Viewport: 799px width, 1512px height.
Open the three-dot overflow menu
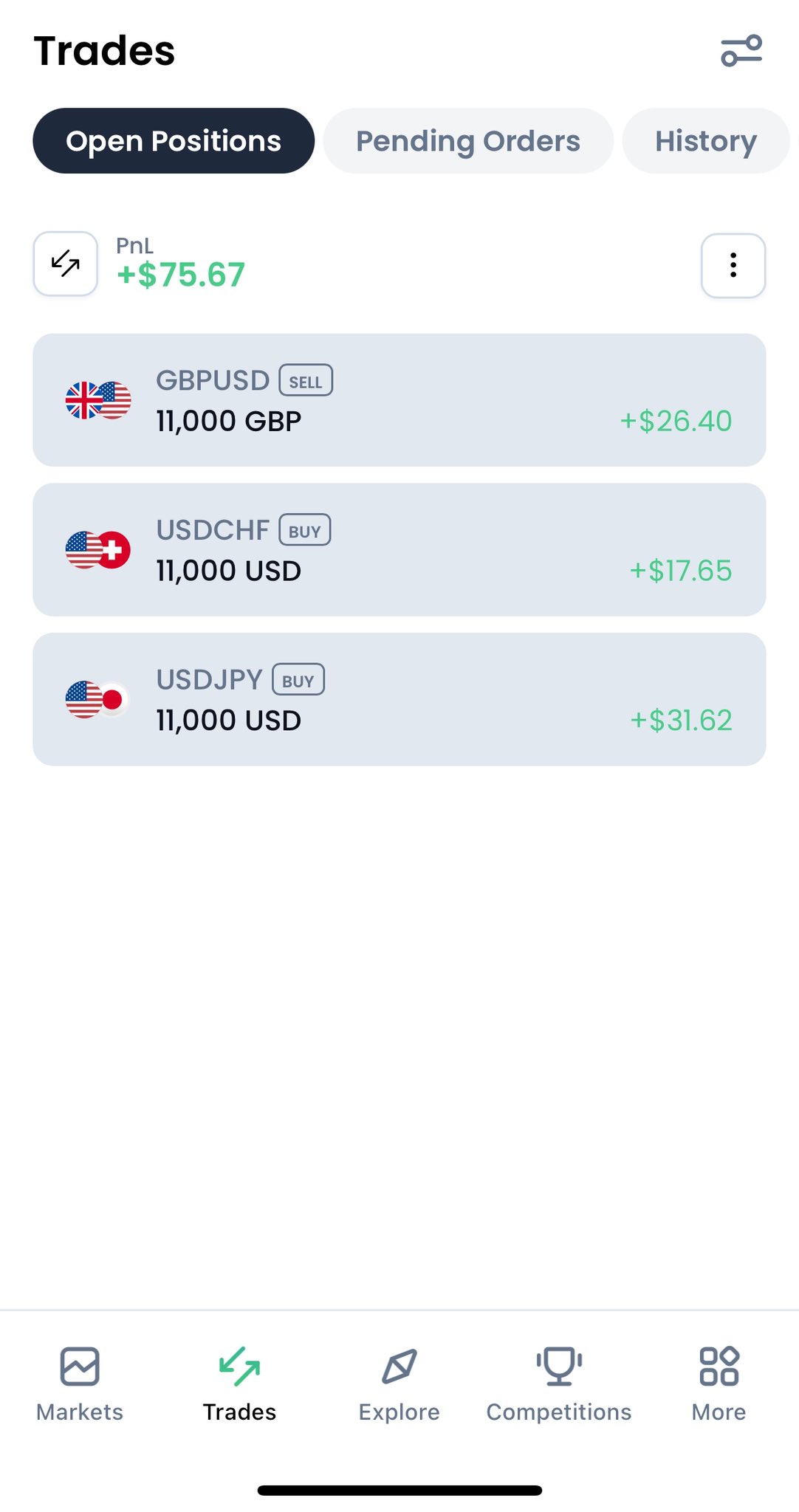point(733,266)
